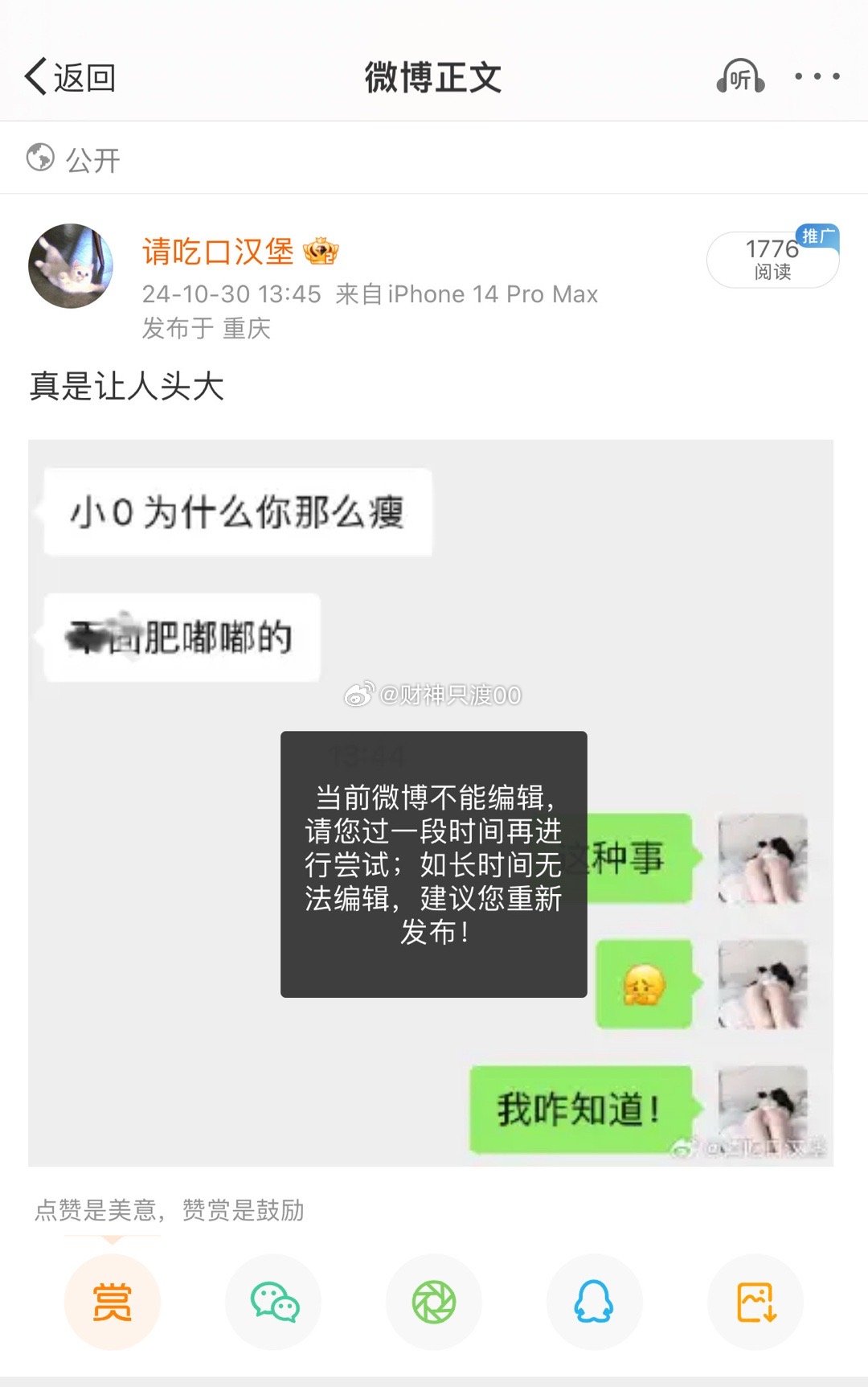868x1387 pixels.
Task: Share post to WeChat Moments
Action: click(x=434, y=1302)
